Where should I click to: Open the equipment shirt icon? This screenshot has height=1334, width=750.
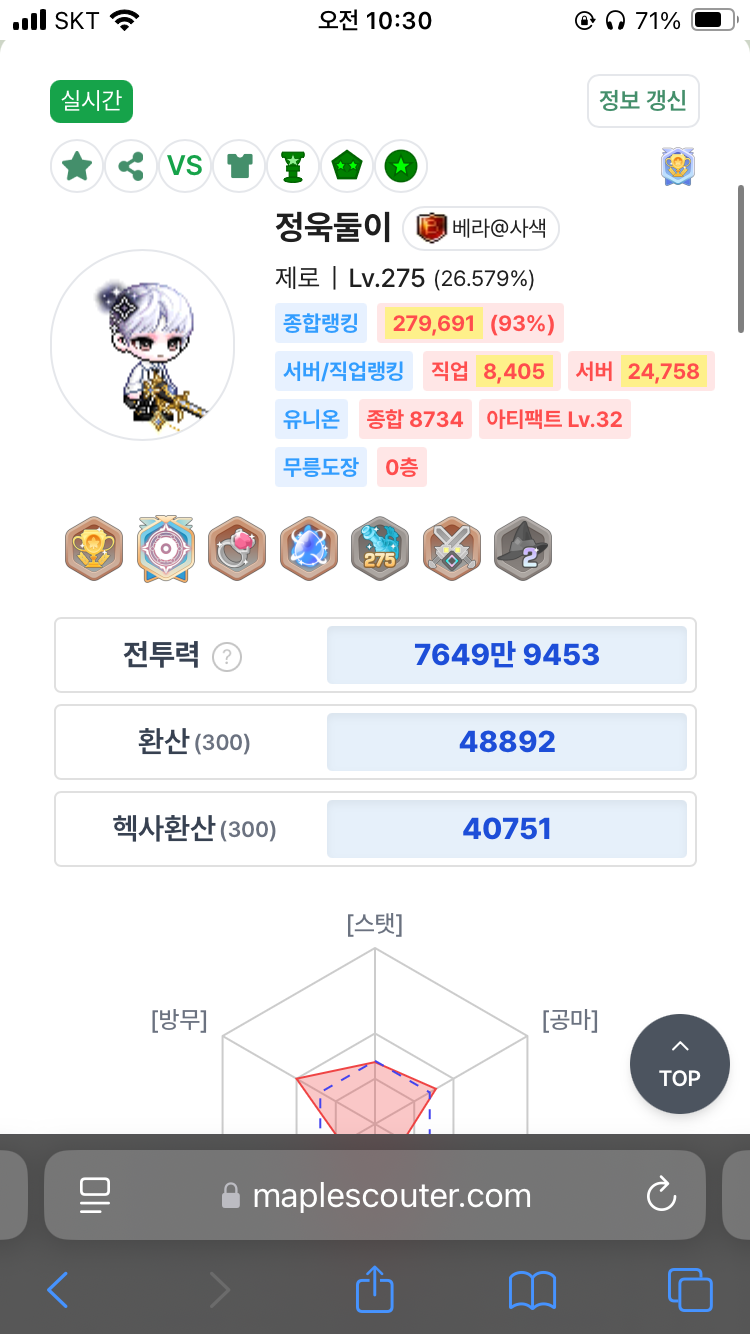click(239, 166)
